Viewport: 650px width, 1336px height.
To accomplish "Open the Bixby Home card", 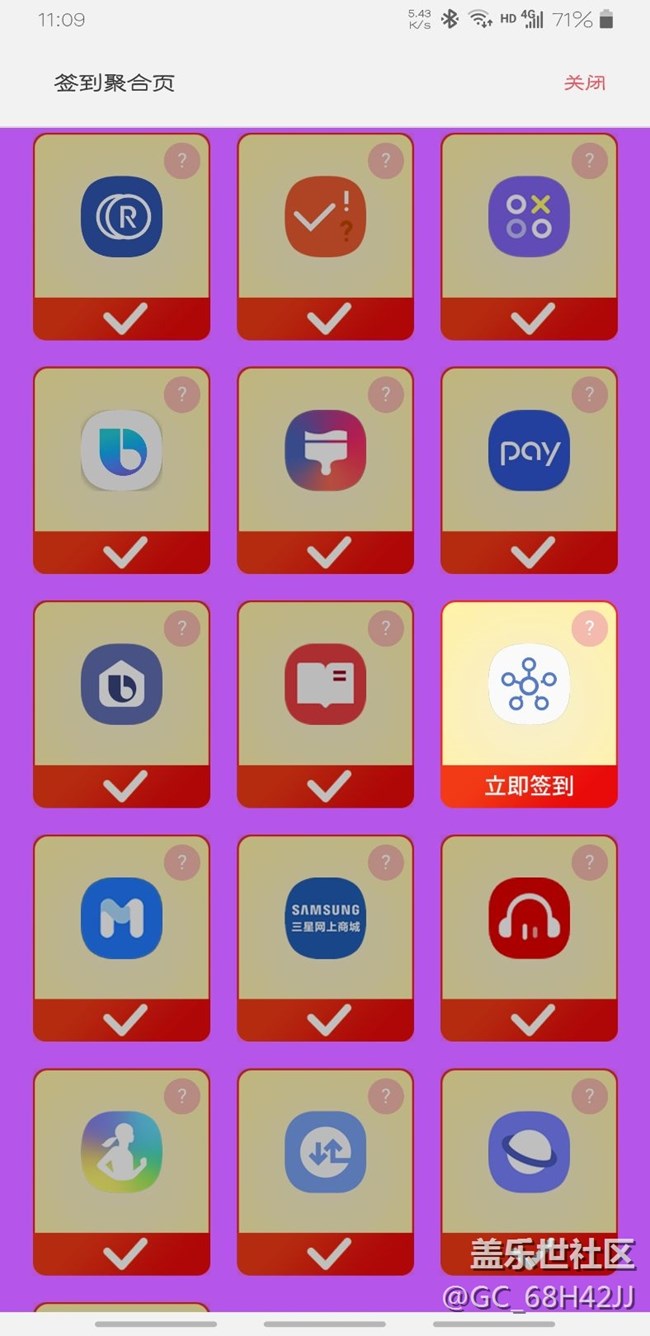I will point(121,685).
